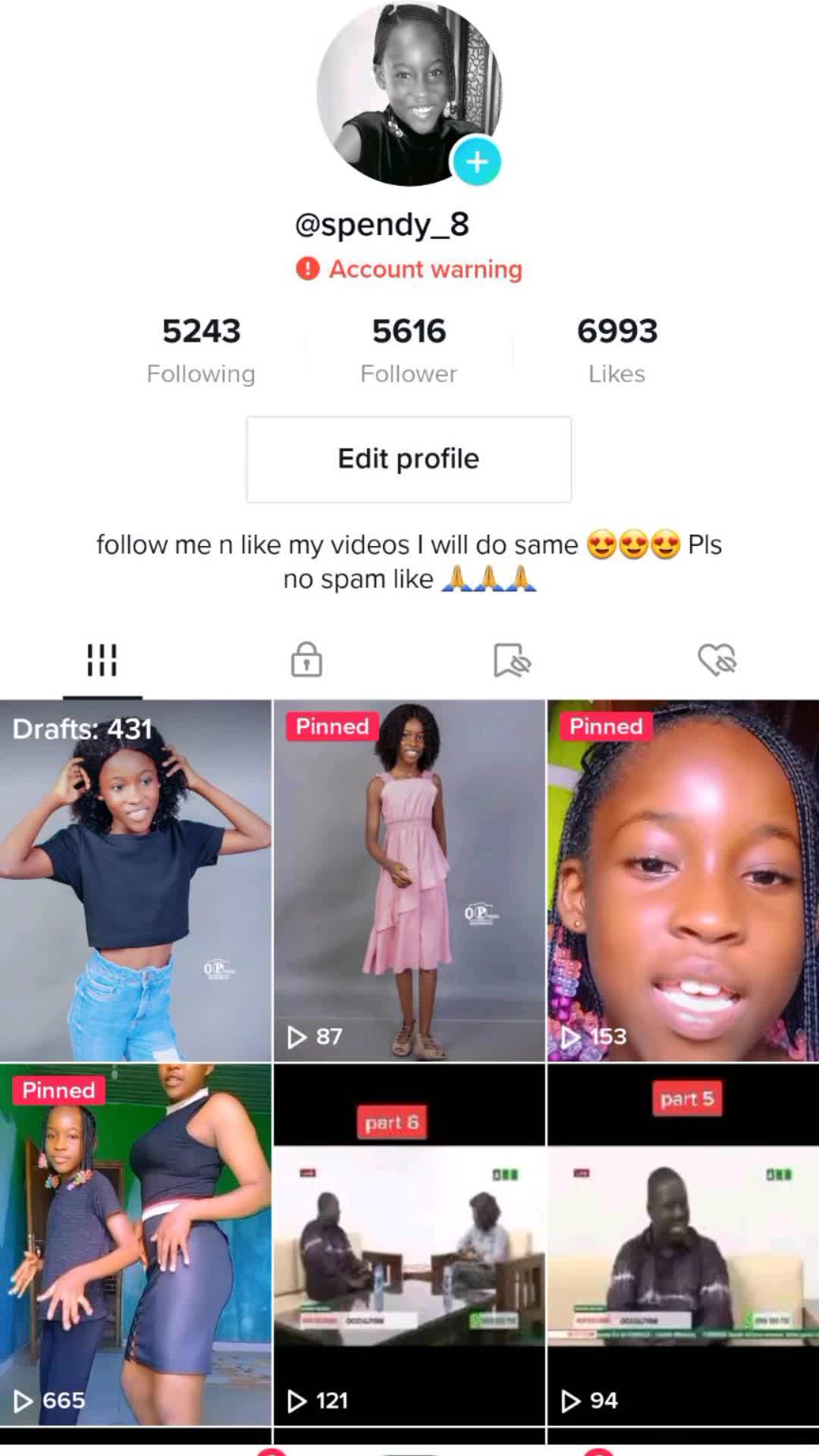This screenshot has width=819, height=1456.
Task: Switch to the hidden liked videos tab
Action: tap(717, 660)
